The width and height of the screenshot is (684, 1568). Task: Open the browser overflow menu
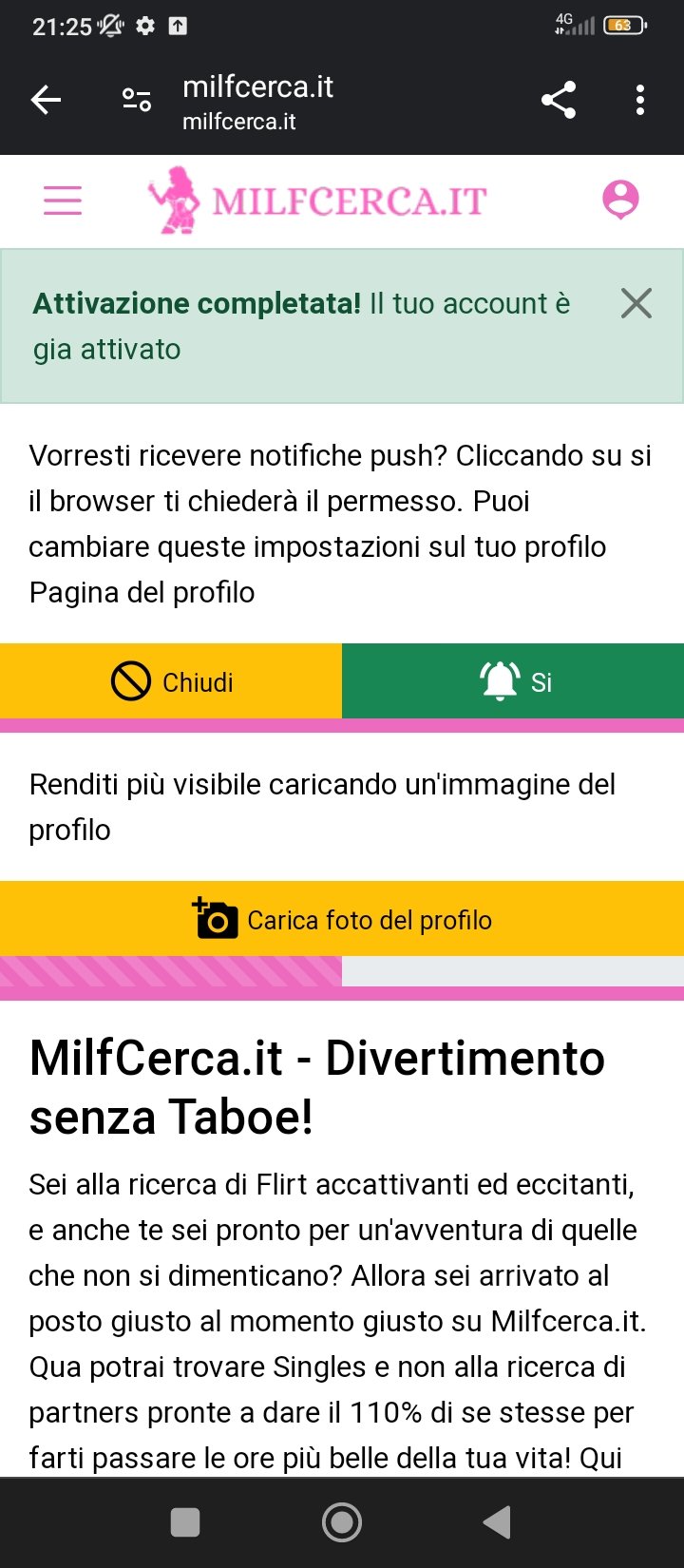[640, 100]
